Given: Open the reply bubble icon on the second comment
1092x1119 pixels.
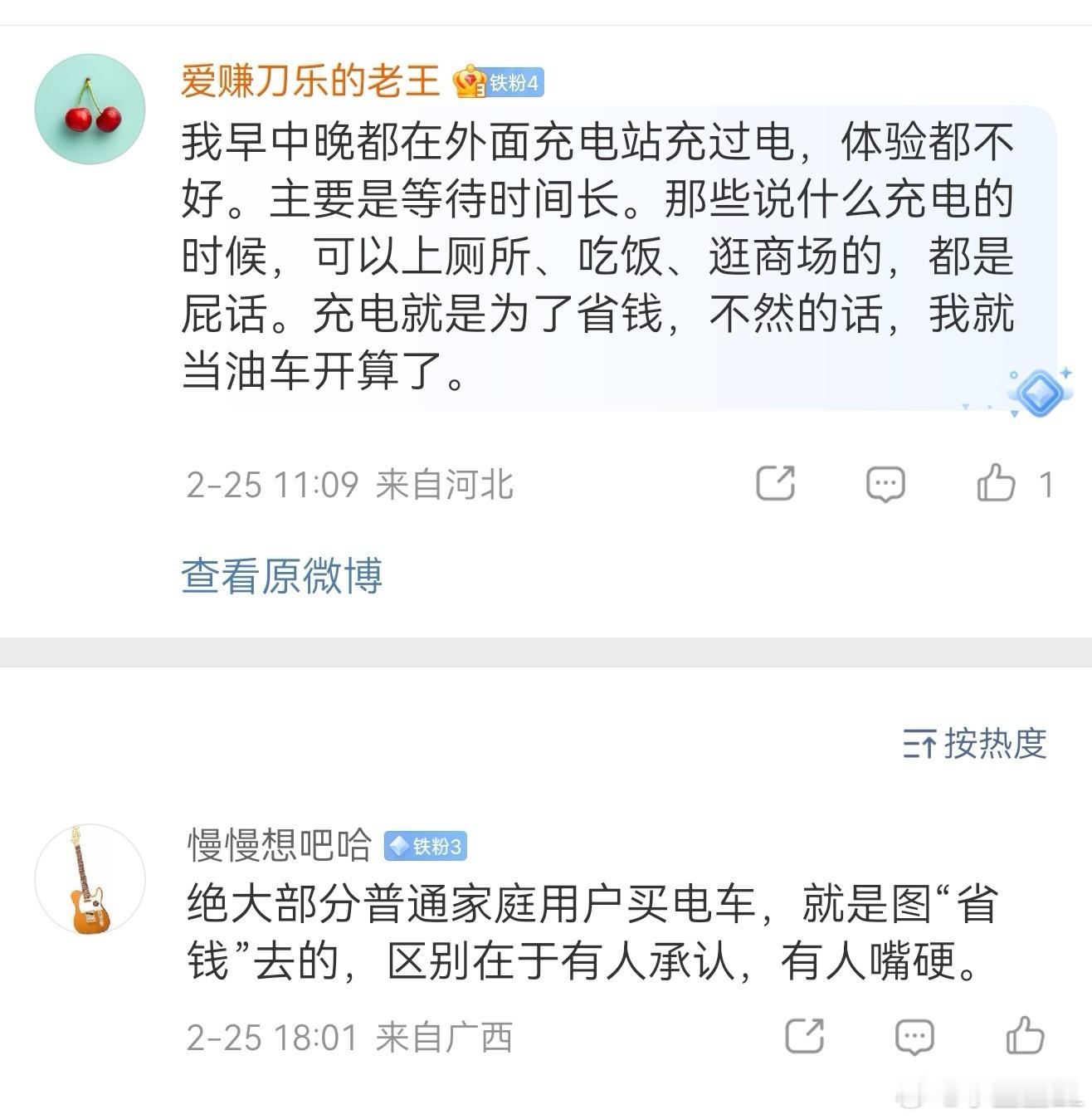Looking at the screenshot, I should [x=914, y=1033].
